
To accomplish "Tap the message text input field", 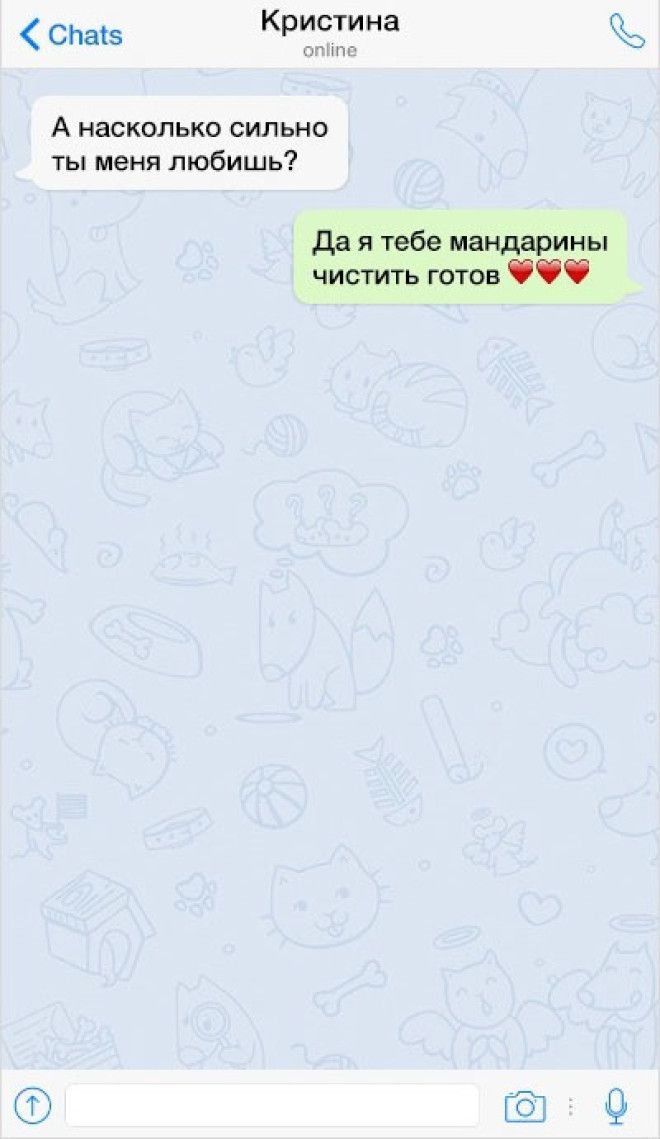I will (272, 1105).
